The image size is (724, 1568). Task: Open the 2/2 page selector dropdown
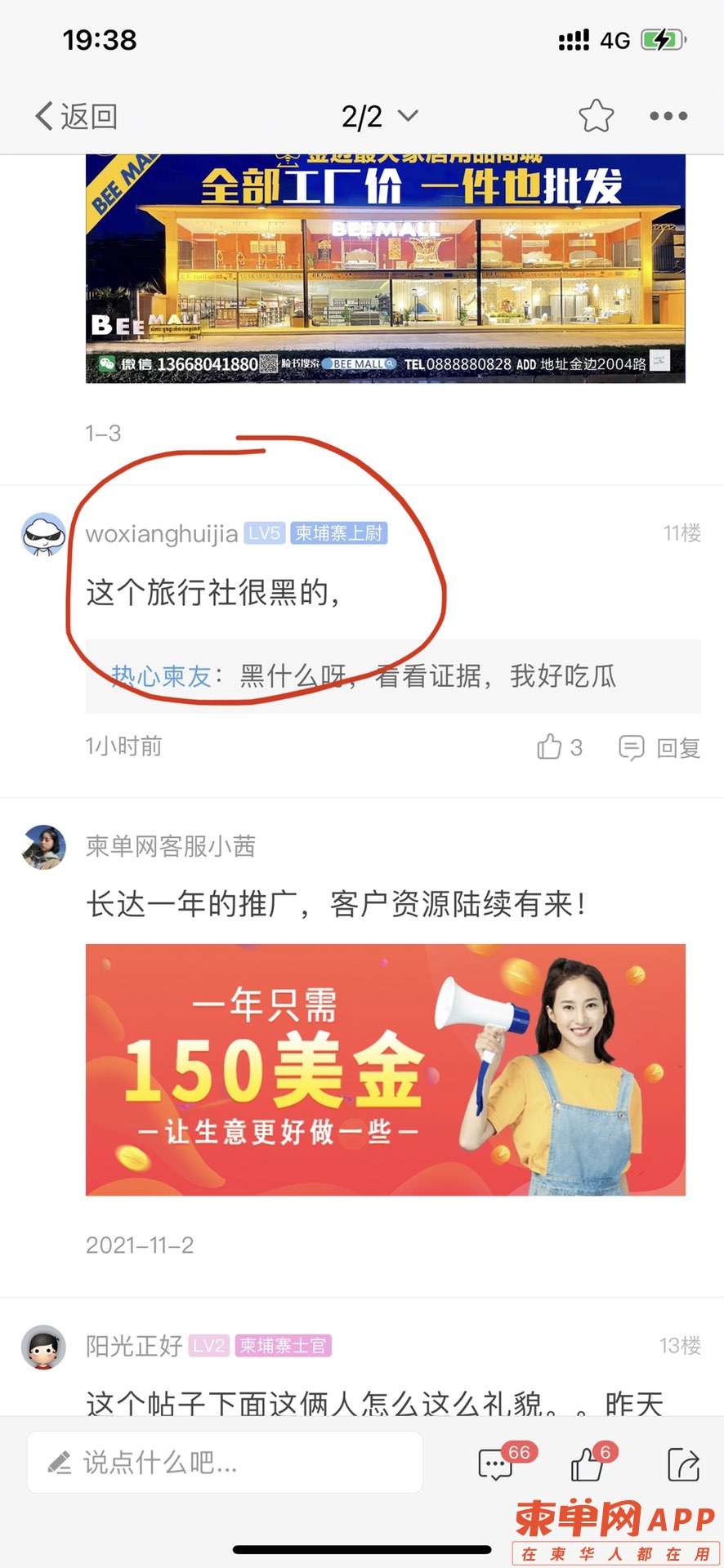coord(379,117)
